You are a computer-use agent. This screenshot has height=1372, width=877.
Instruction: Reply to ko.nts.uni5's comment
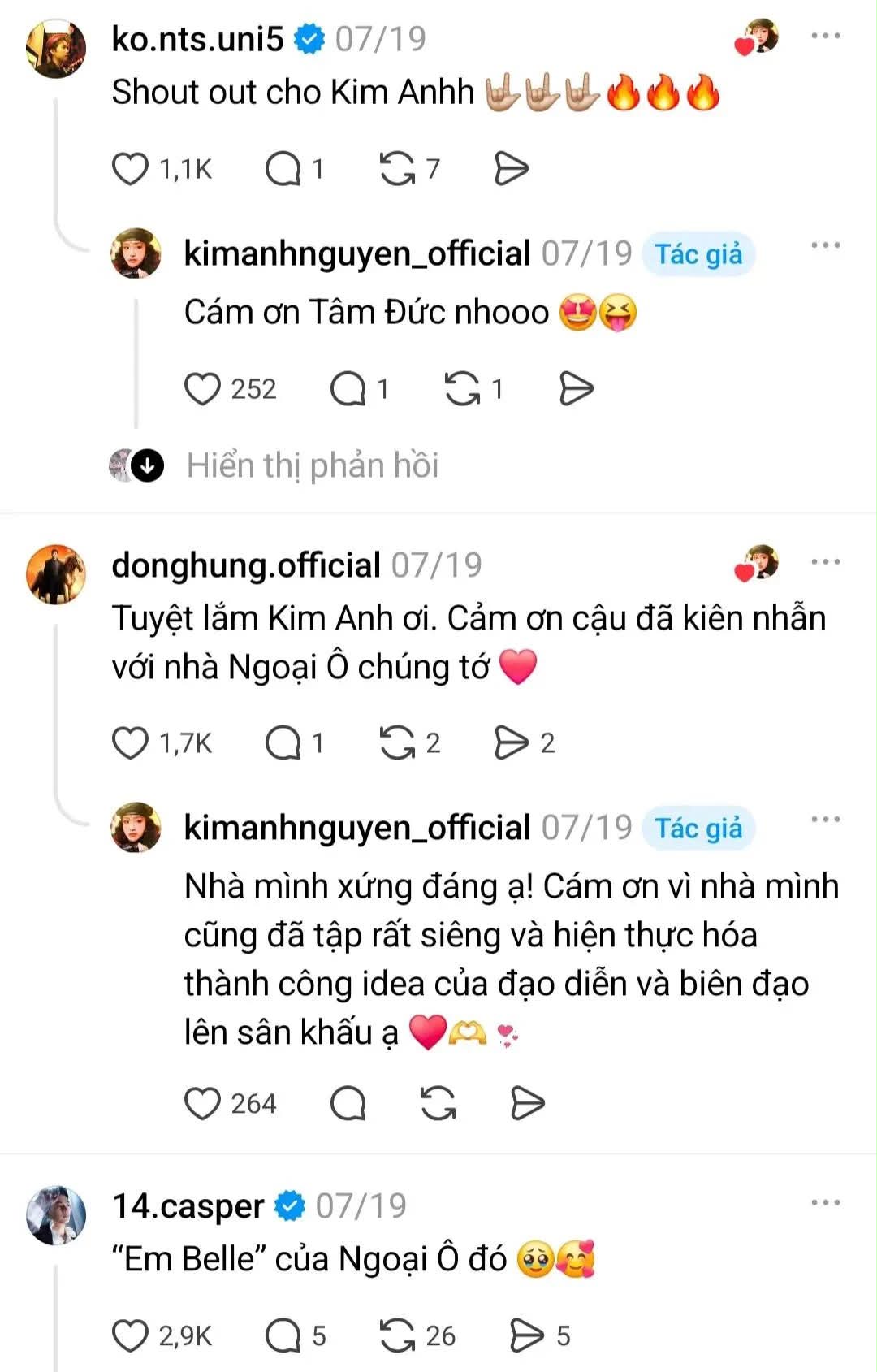tap(283, 169)
